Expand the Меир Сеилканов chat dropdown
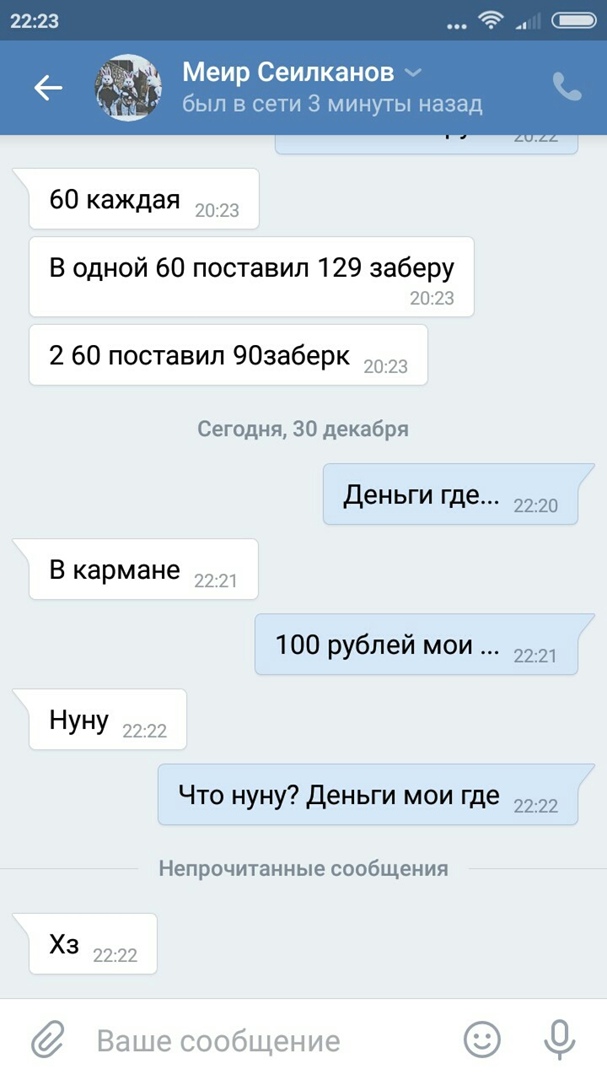 (412, 73)
